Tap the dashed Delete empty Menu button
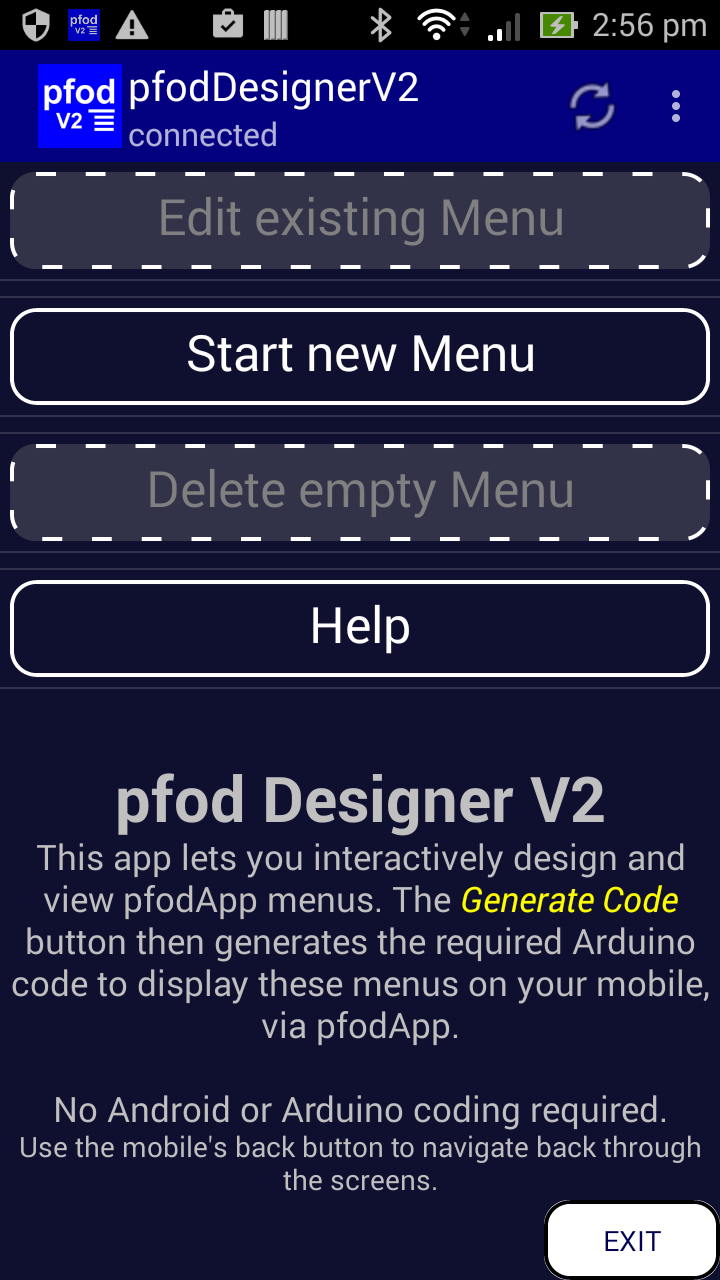Viewport: 720px width, 1280px height. pyautogui.click(x=360, y=491)
